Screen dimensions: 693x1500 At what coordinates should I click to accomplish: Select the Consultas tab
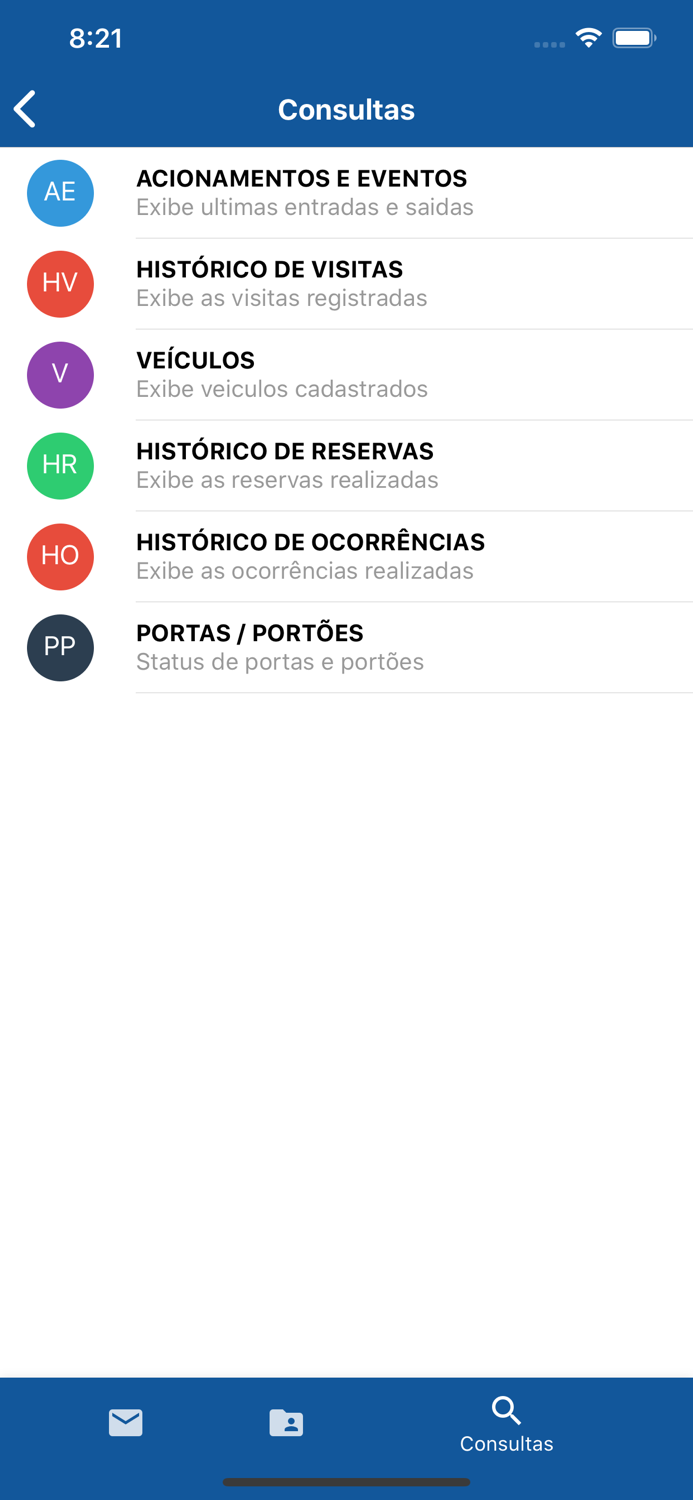506,1425
